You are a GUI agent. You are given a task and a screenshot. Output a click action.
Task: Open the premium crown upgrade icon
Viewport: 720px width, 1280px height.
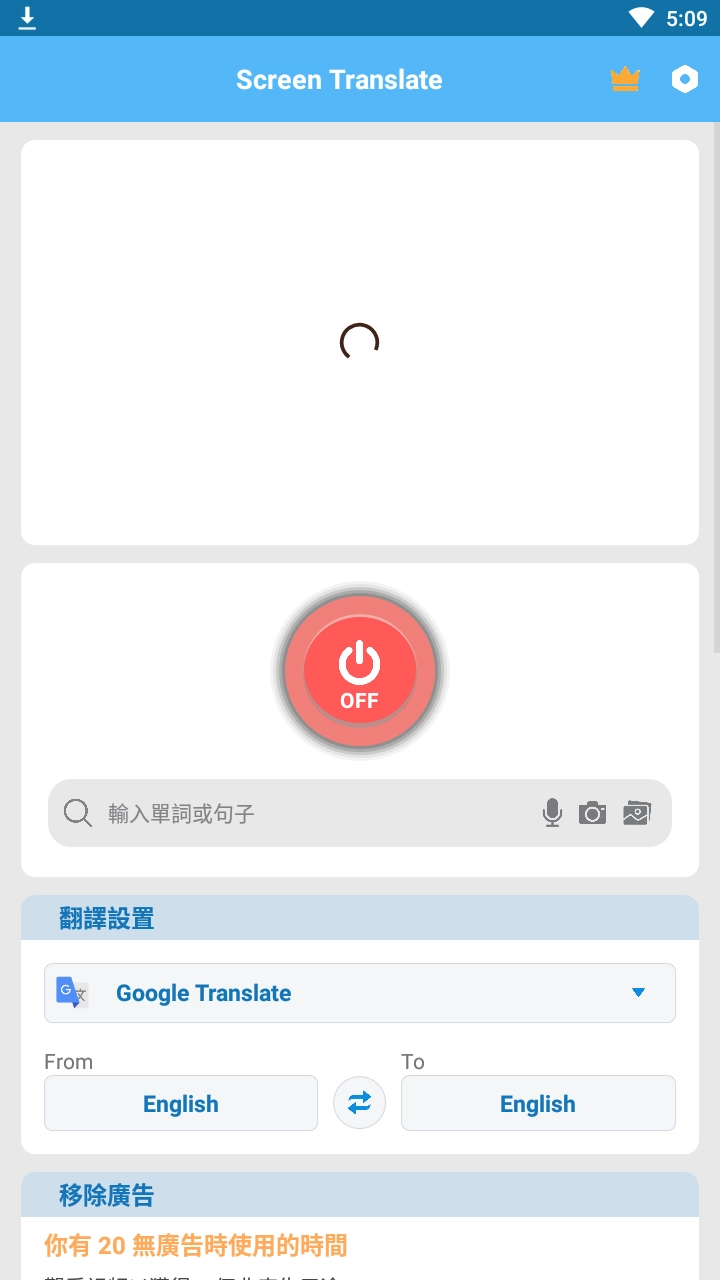click(624, 79)
